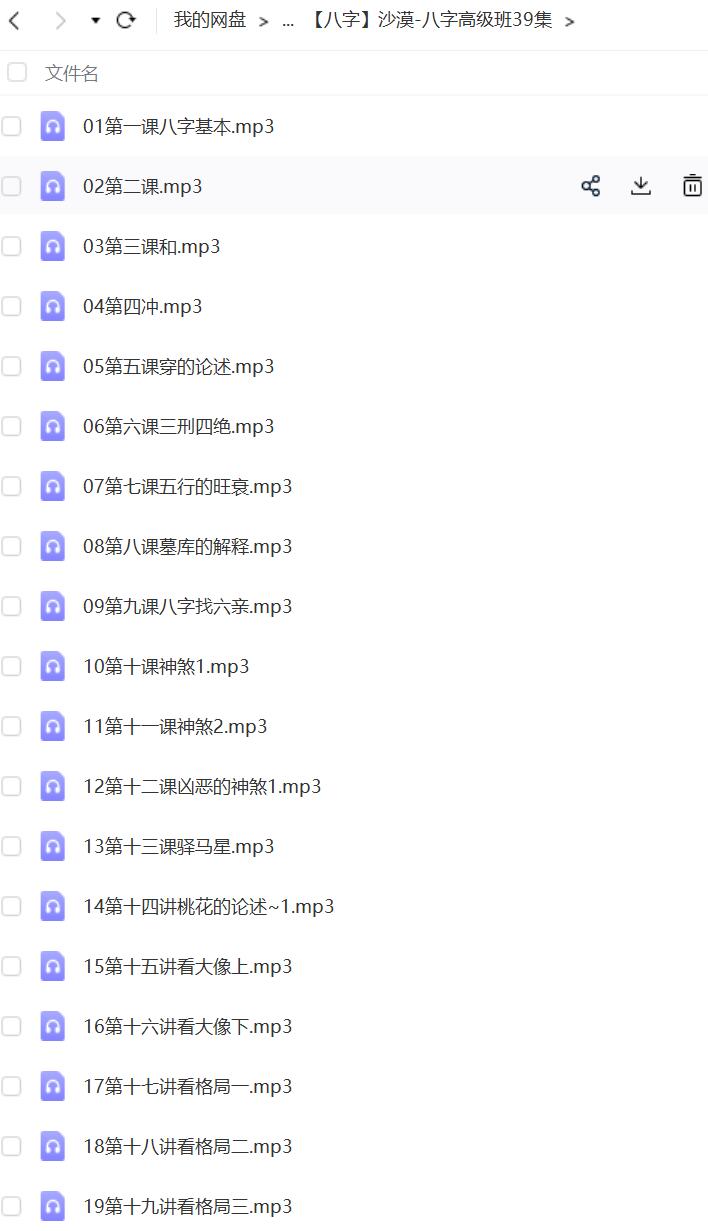Open 06第六课三刑四绝.mp3
This screenshot has width=708, height=1231.
click(178, 426)
